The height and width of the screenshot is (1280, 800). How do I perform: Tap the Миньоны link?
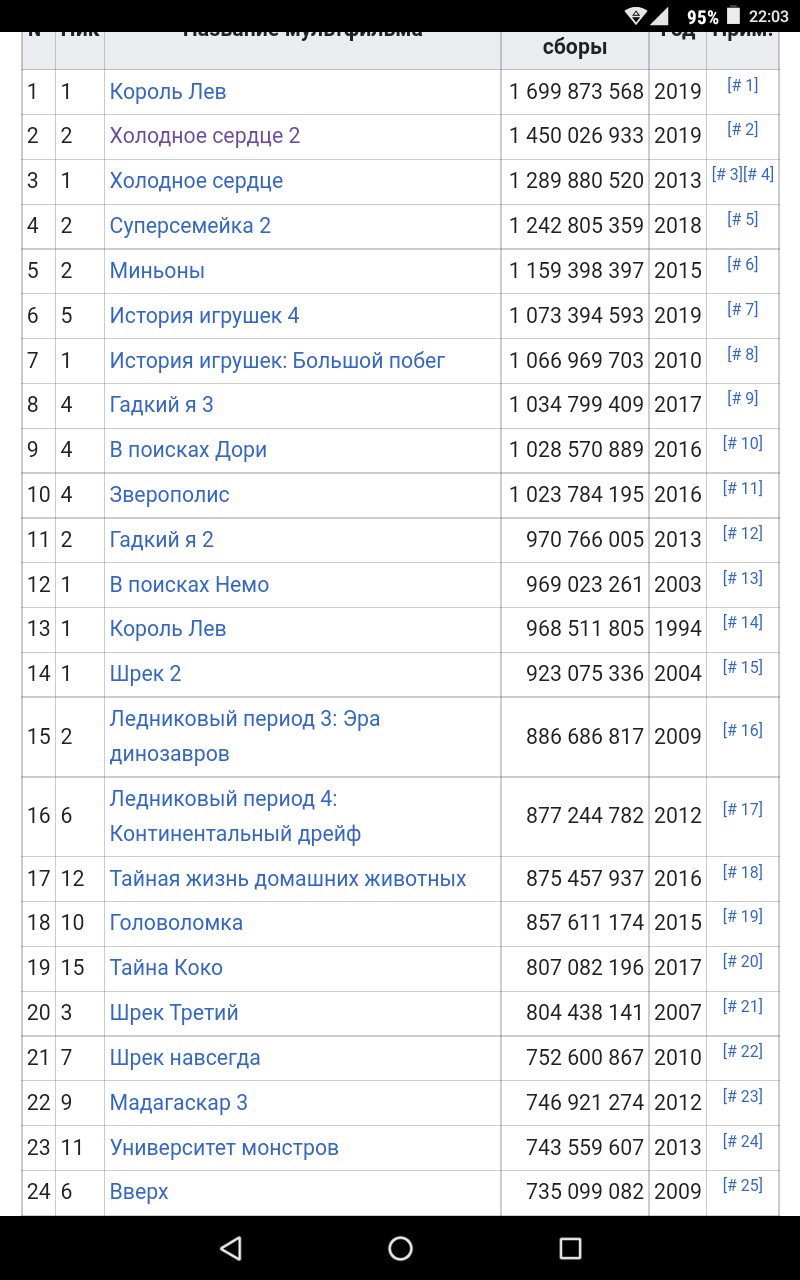pos(157,271)
